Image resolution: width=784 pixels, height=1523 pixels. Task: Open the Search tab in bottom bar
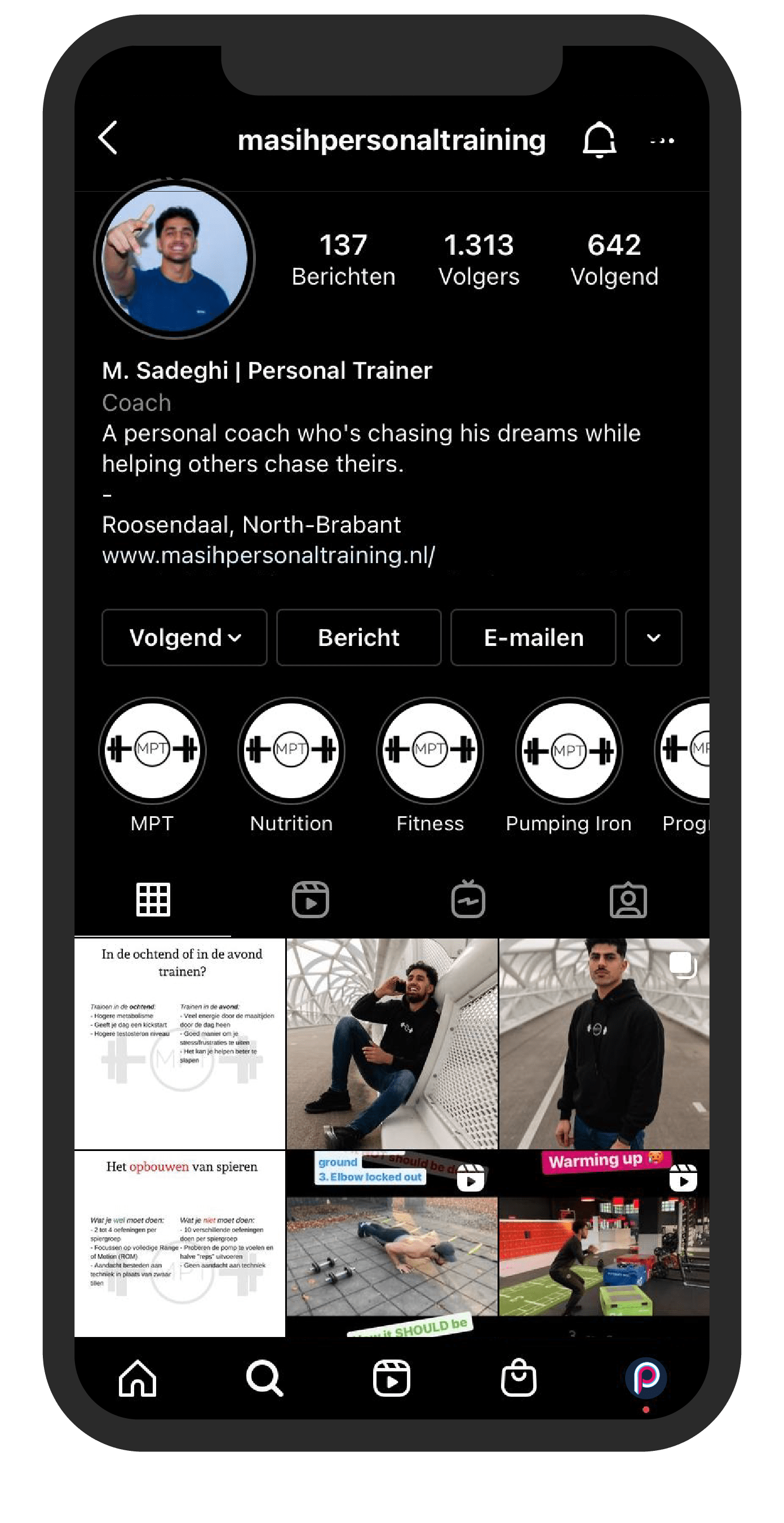[x=264, y=1378]
